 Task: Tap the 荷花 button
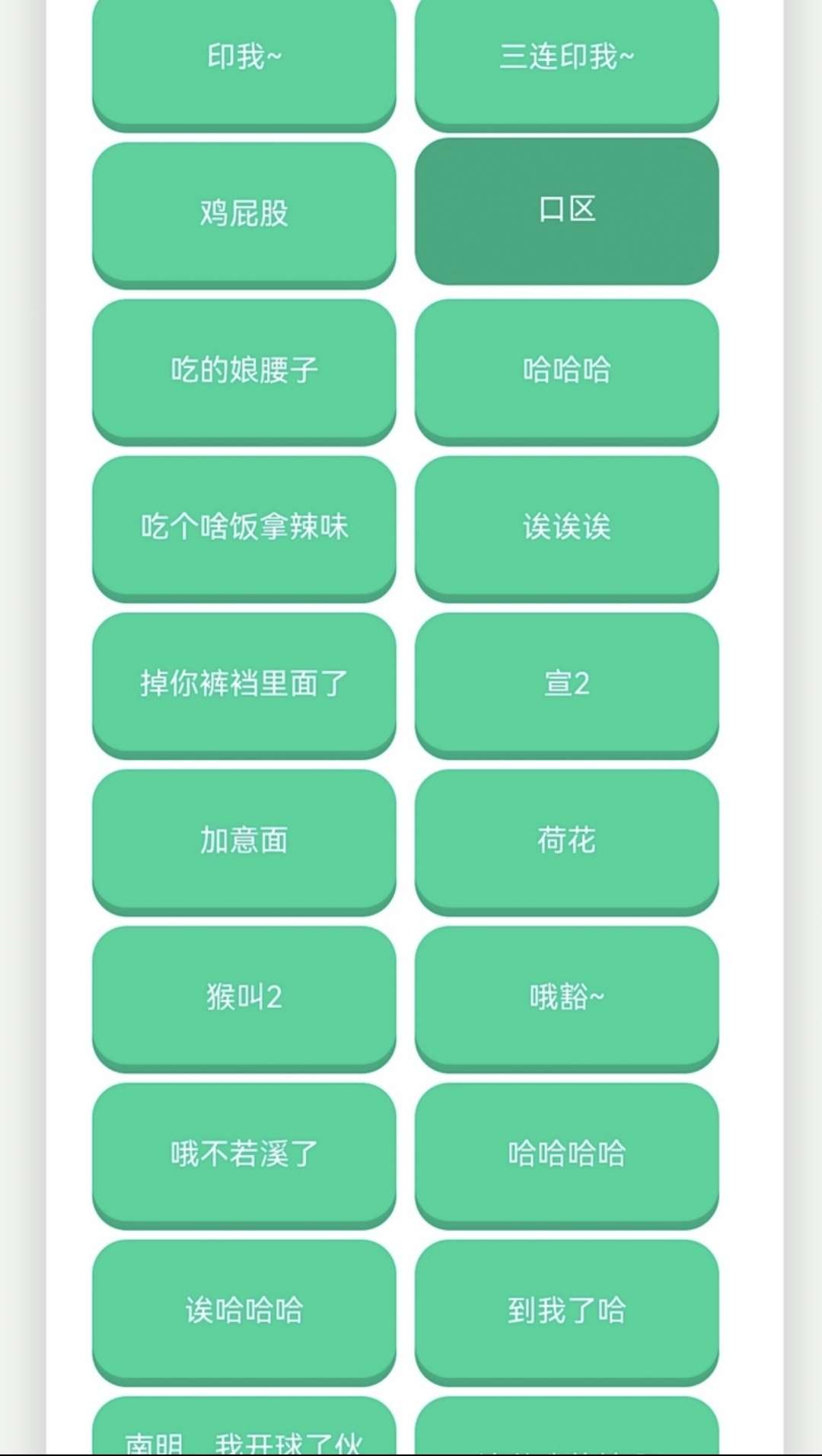pyautogui.click(x=566, y=841)
